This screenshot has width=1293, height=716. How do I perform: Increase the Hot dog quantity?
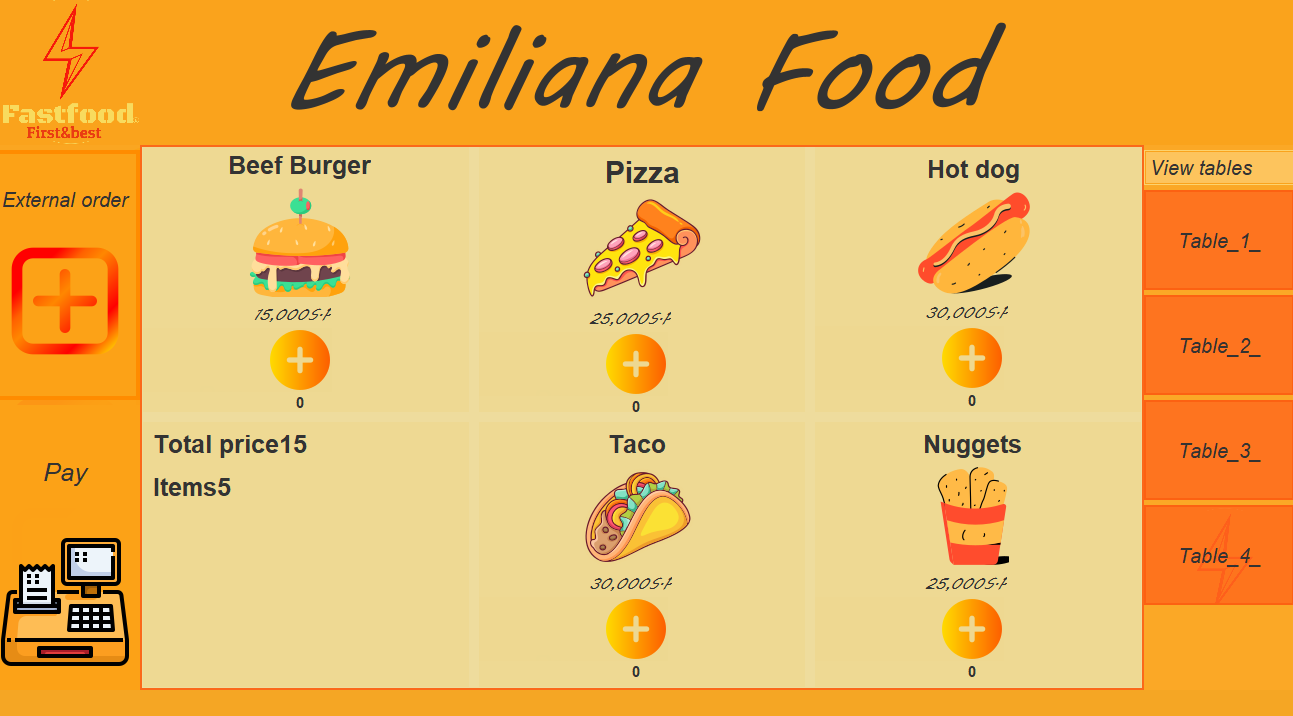[972, 358]
